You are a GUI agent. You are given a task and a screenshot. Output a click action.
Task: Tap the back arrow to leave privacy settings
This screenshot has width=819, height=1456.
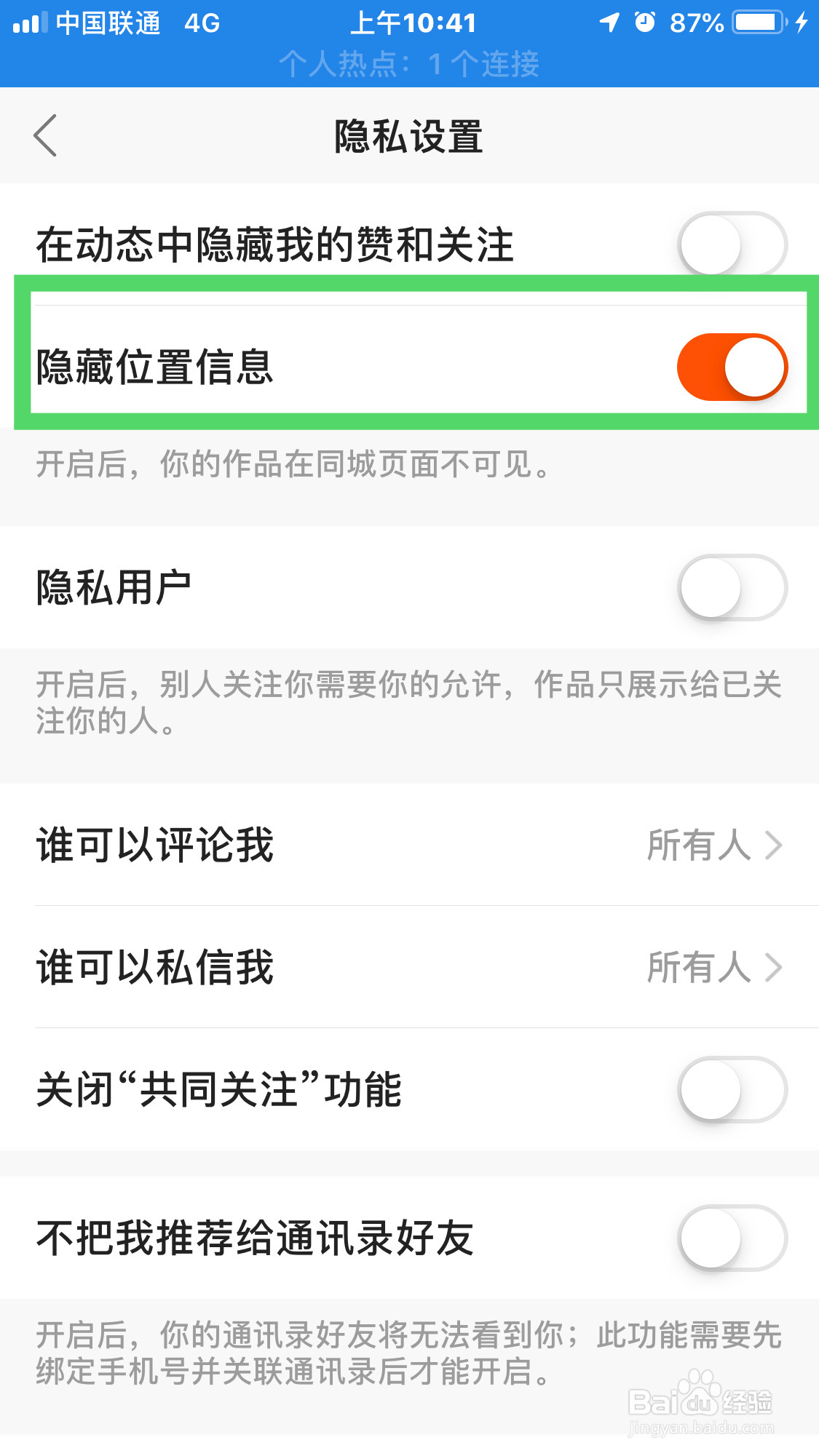coord(45,136)
